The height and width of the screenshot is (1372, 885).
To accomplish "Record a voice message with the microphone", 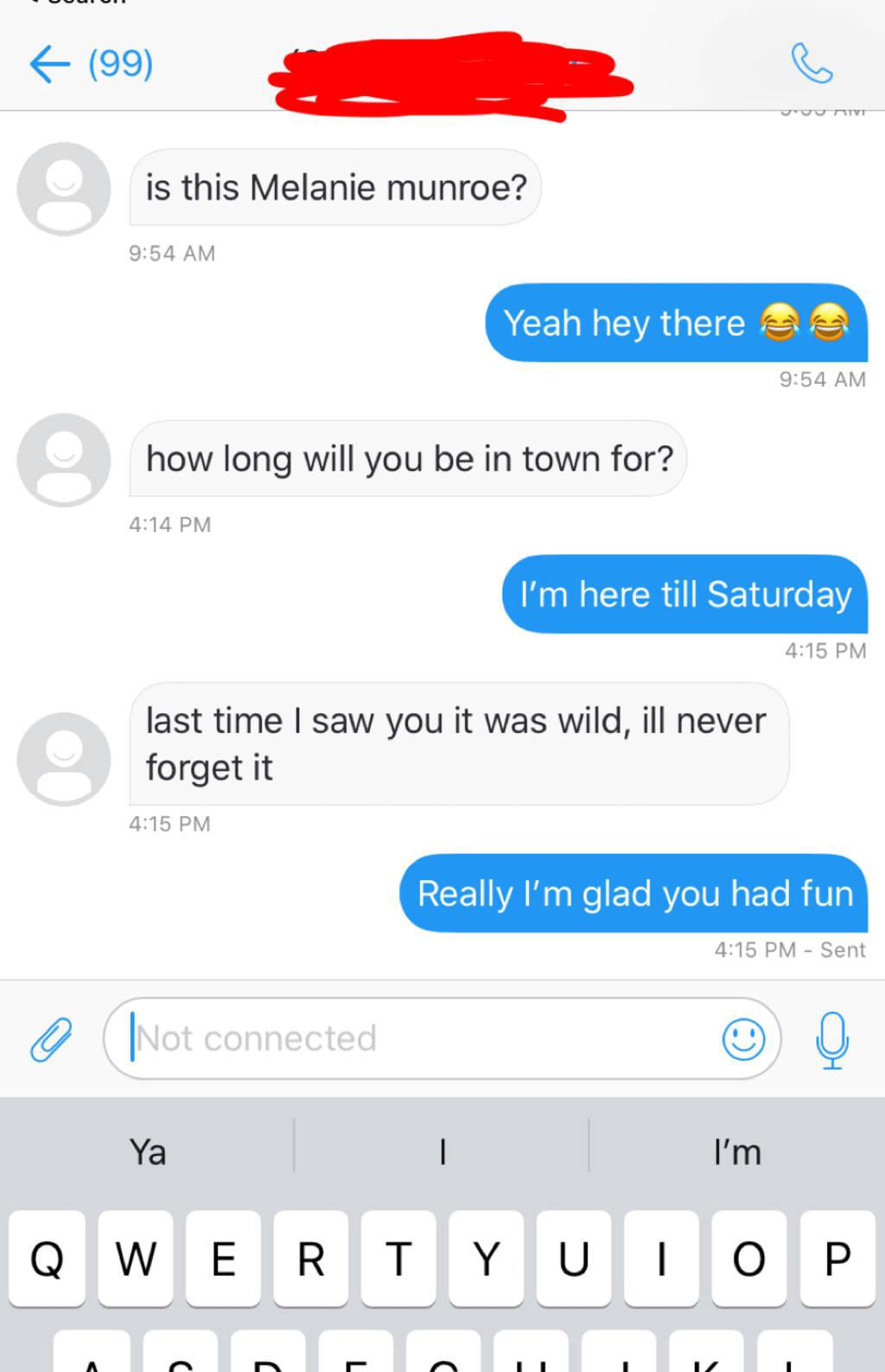I will [832, 1039].
